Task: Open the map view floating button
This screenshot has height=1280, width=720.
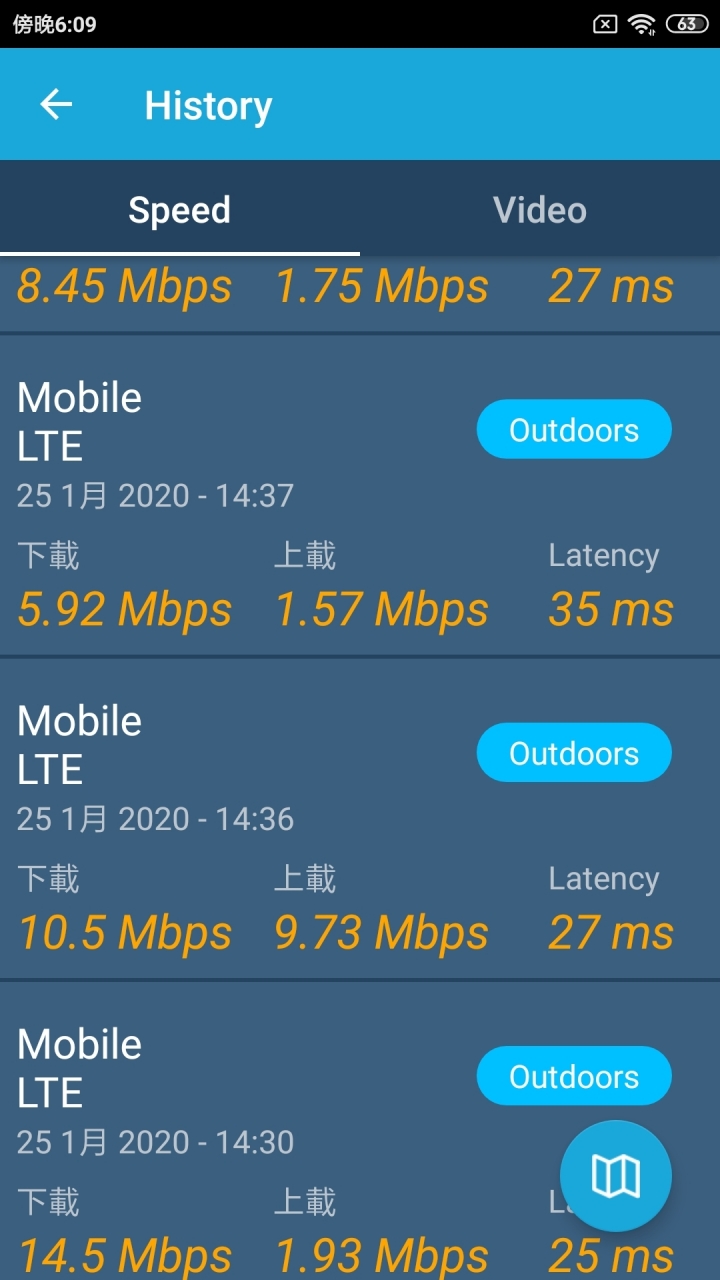Action: click(x=616, y=1176)
